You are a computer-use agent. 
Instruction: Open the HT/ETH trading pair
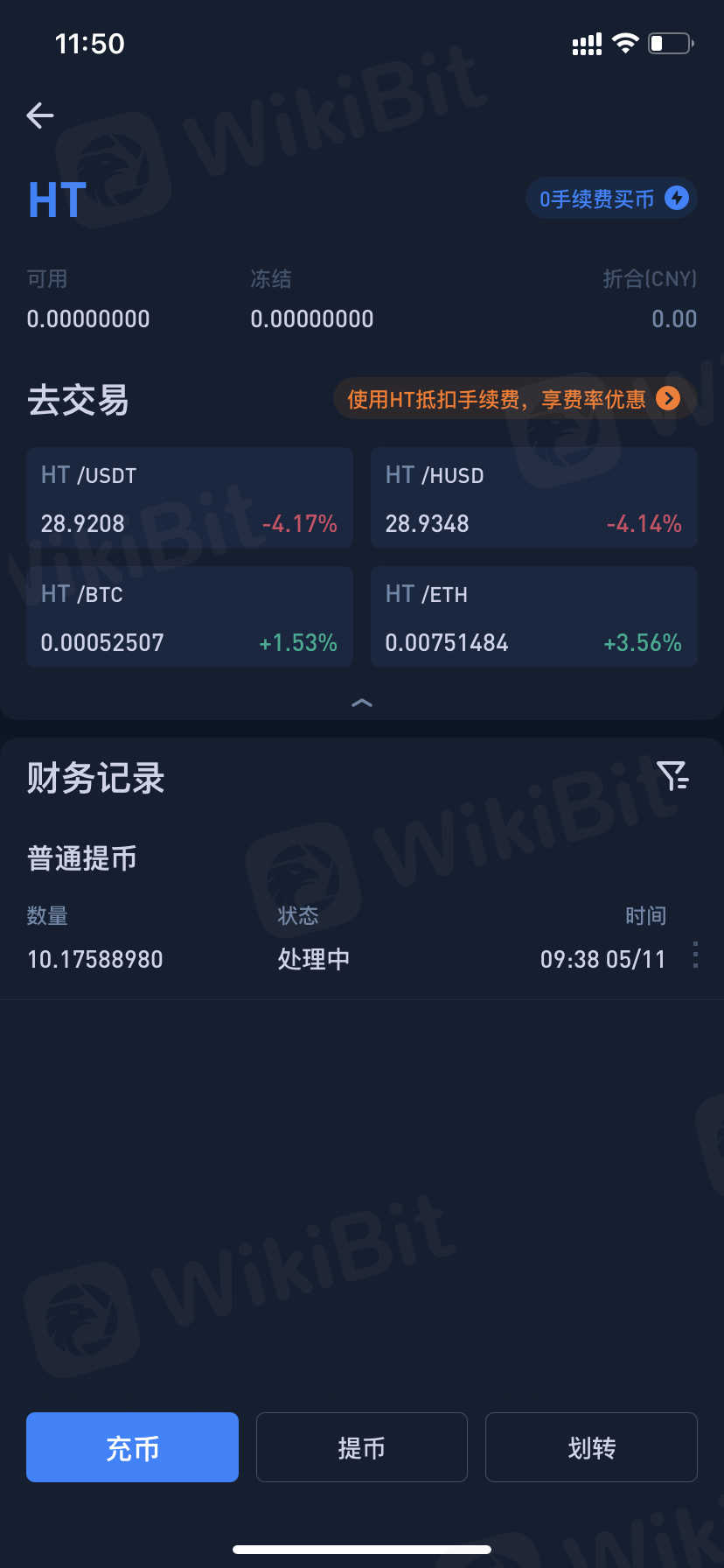coord(533,618)
